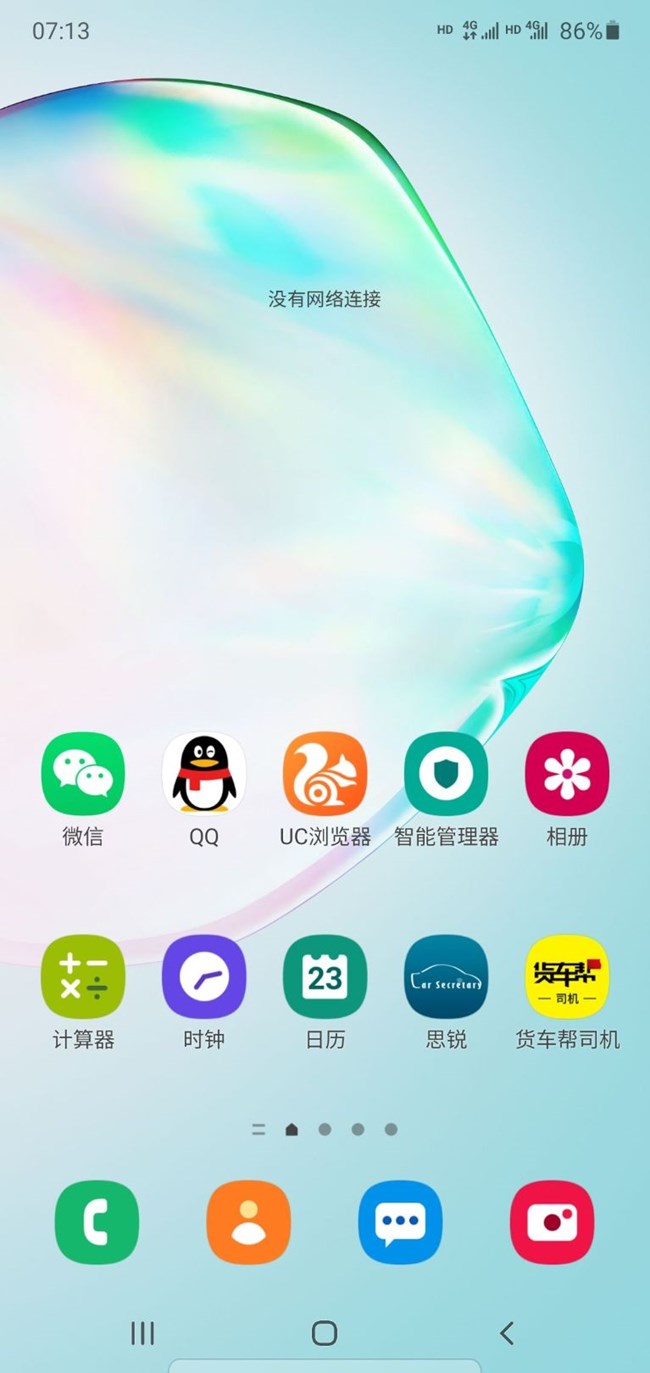Open the contacts app in the dock
This screenshot has width=650, height=1373.
[x=249, y=1222]
